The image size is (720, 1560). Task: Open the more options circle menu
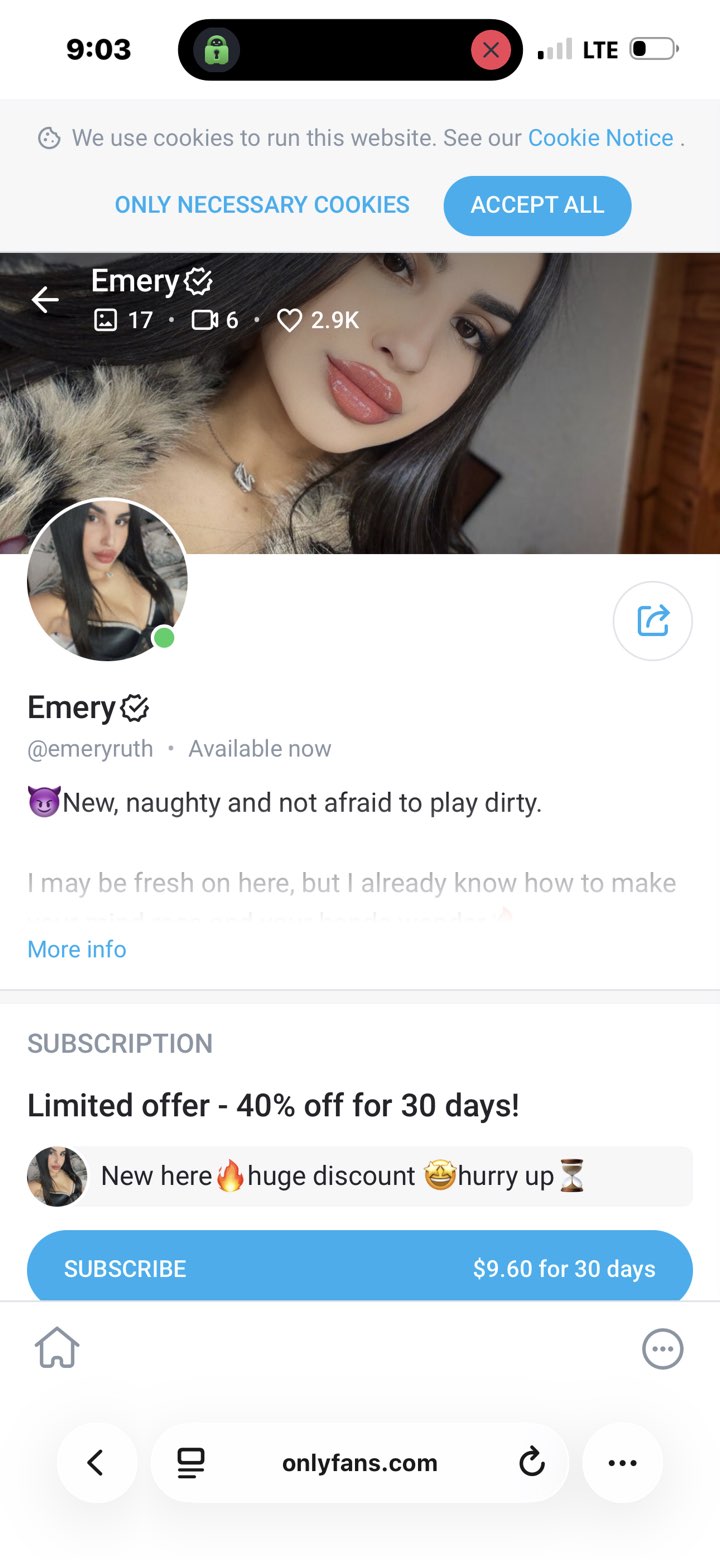pos(662,1348)
